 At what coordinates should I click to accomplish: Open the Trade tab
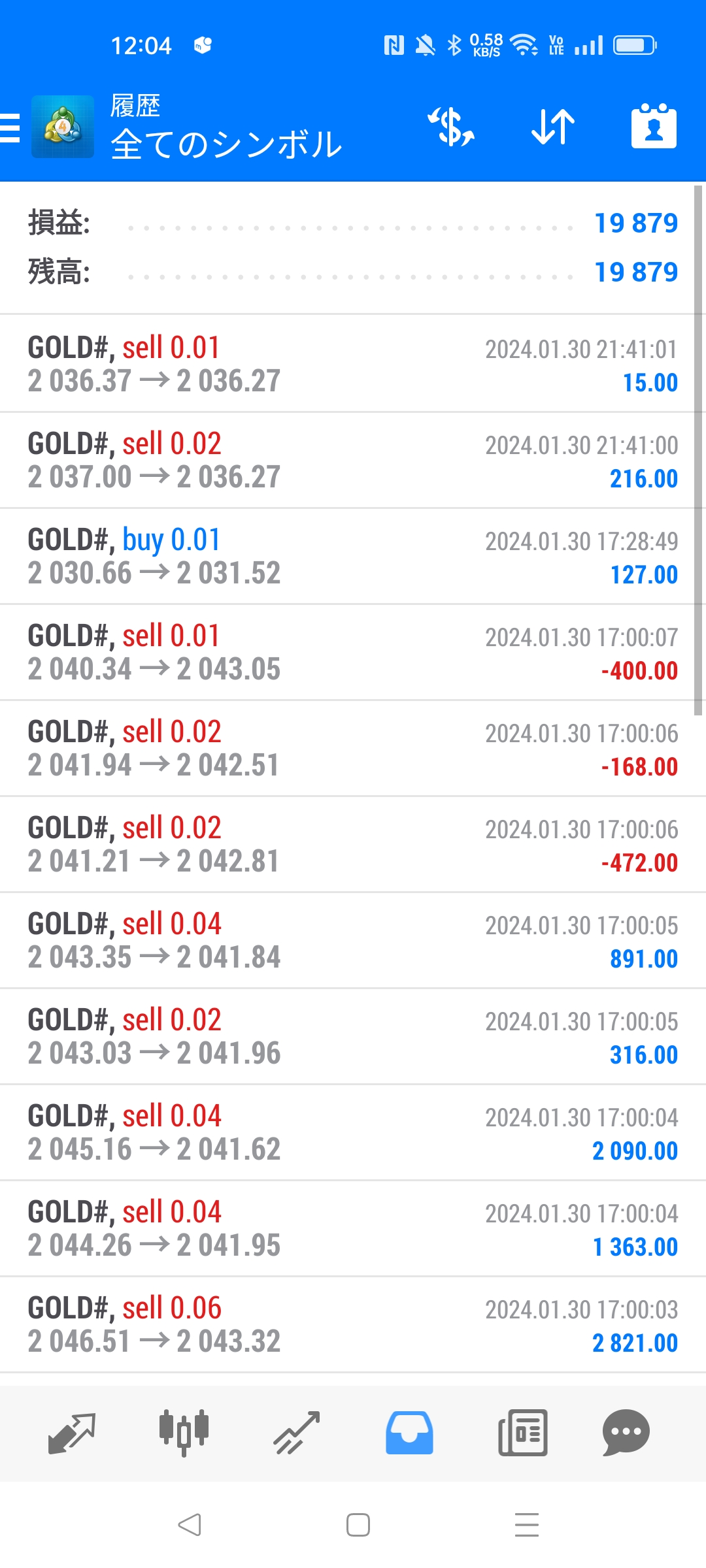click(x=297, y=1432)
